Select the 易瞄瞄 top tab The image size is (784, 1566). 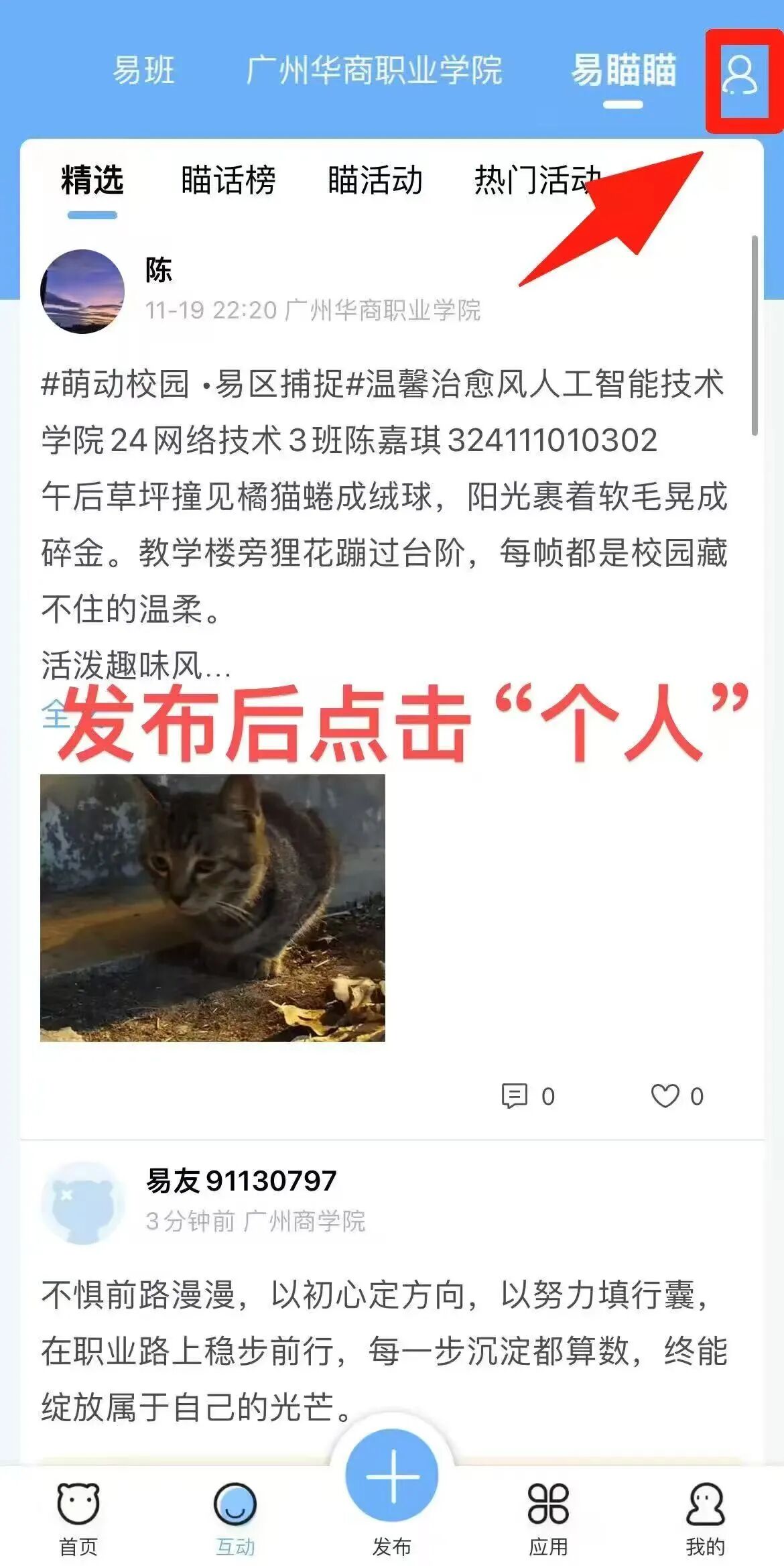click(623, 70)
